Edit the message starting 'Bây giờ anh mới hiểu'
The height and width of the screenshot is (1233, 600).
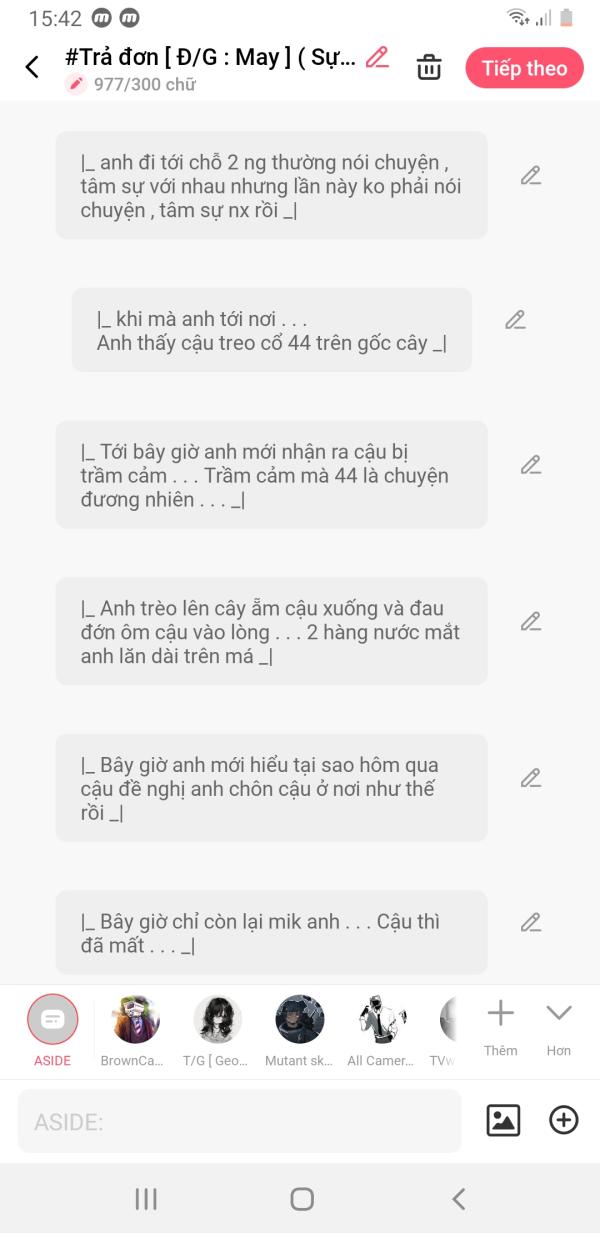tap(531, 778)
